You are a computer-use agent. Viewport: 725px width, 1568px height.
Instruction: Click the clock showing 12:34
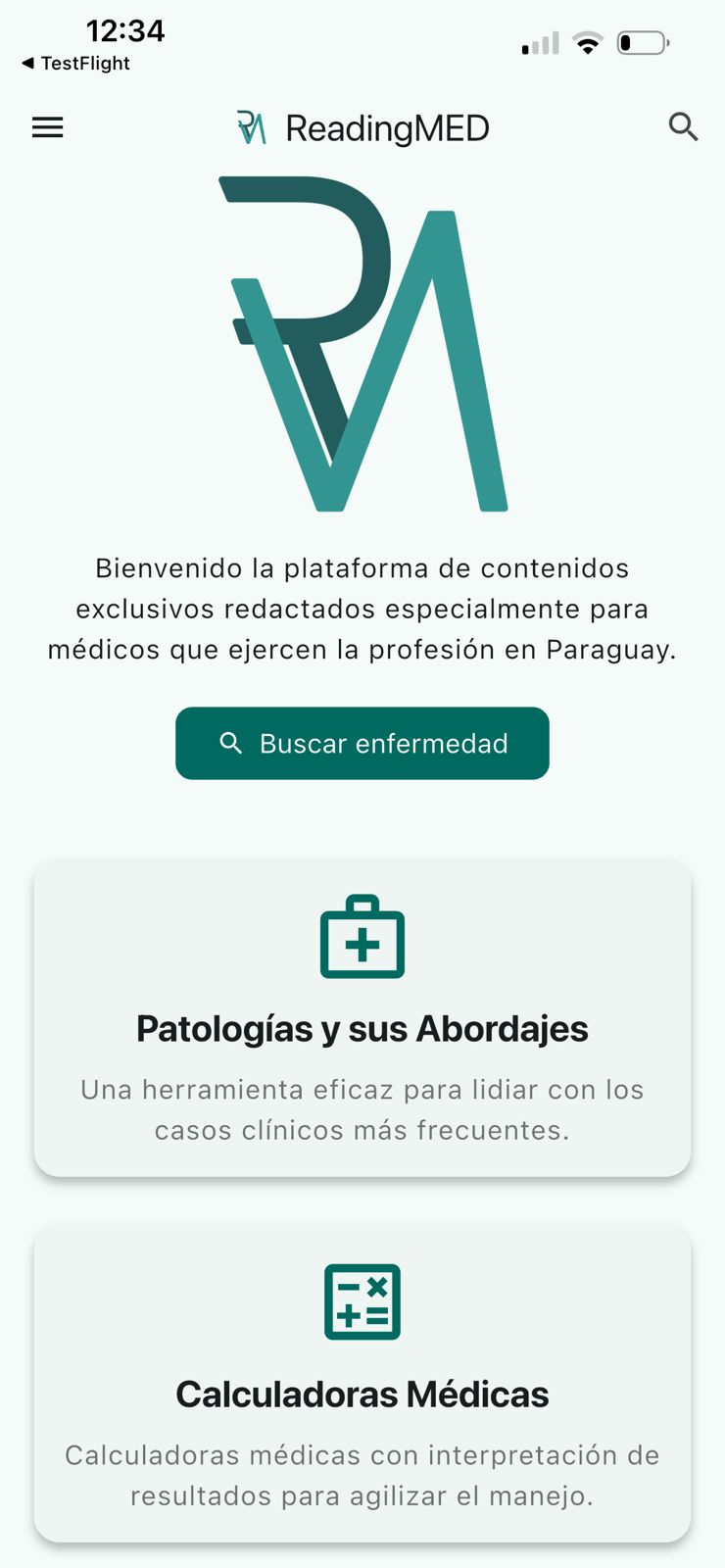click(127, 31)
